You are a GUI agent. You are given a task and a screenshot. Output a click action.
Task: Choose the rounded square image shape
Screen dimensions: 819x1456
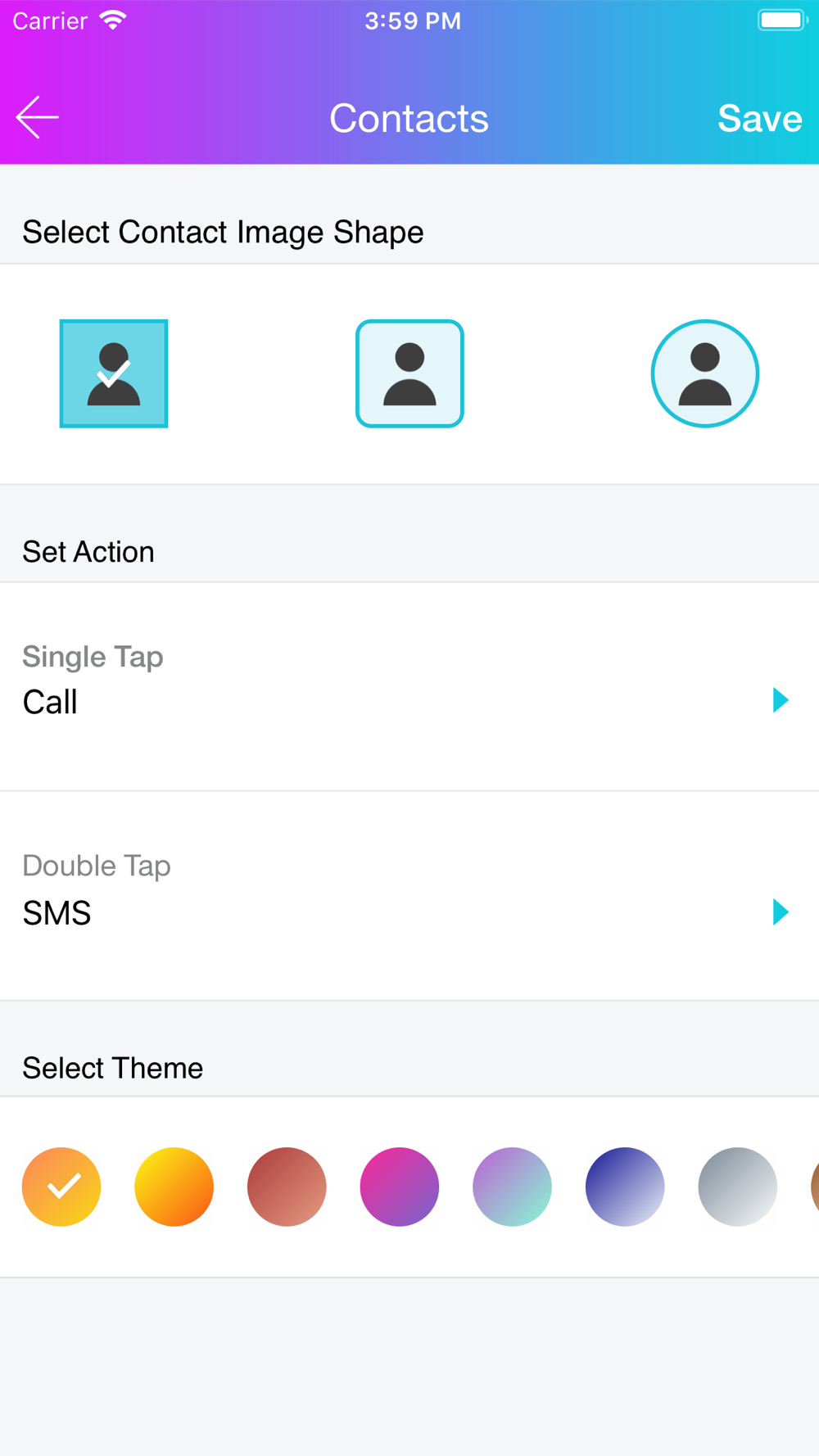(x=409, y=373)
